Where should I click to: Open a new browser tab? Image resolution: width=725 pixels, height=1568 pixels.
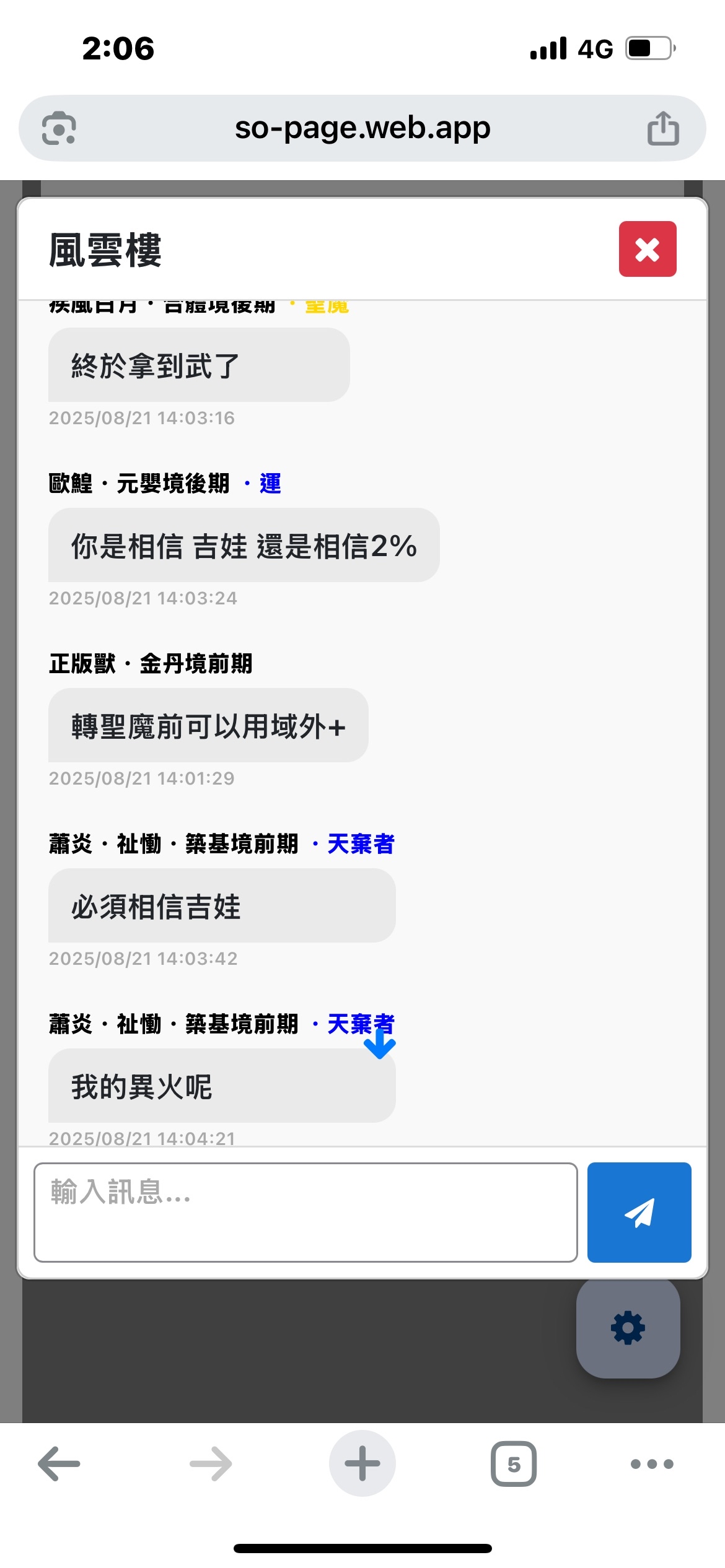(x=362, y=1463)
